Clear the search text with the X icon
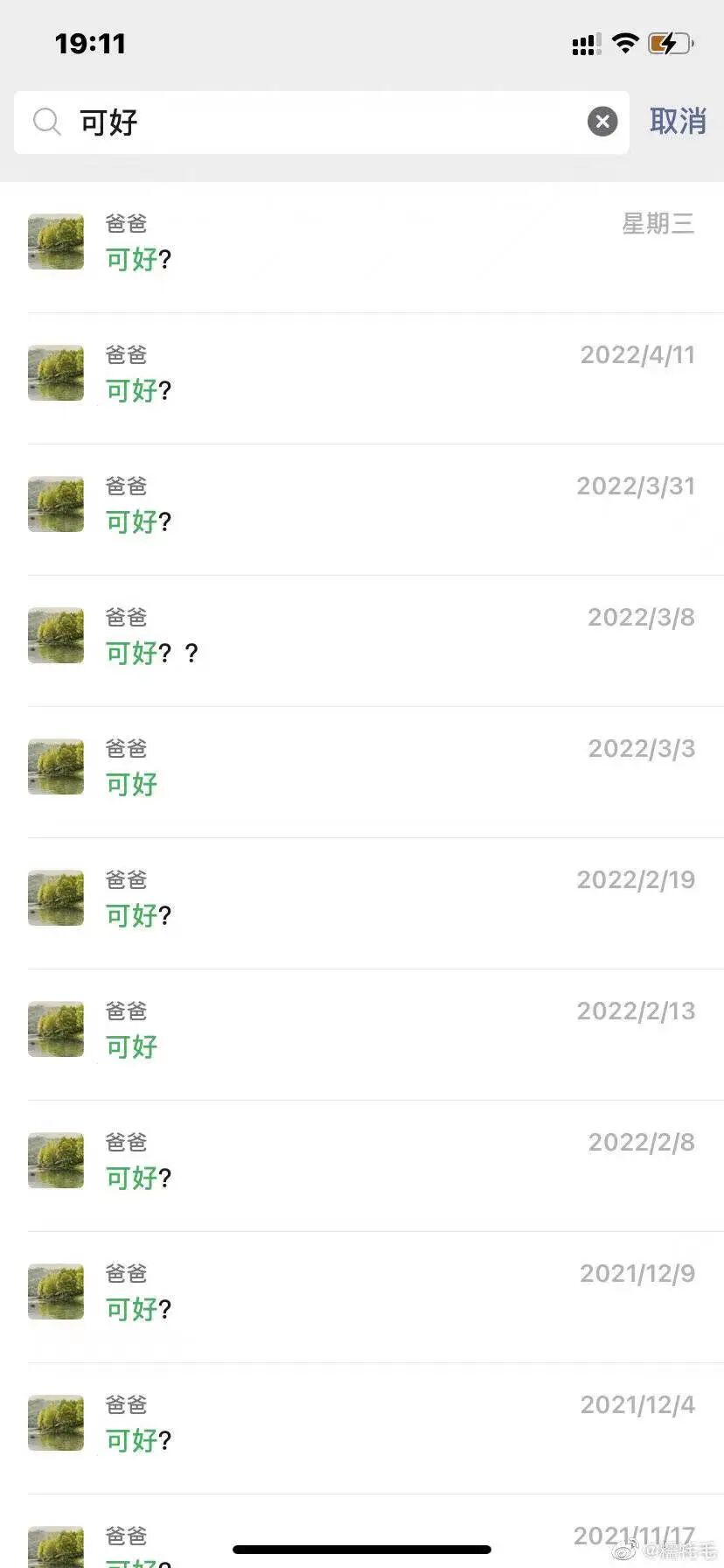The height and width of the screenshot is (1568, 724). coord(602,122)
